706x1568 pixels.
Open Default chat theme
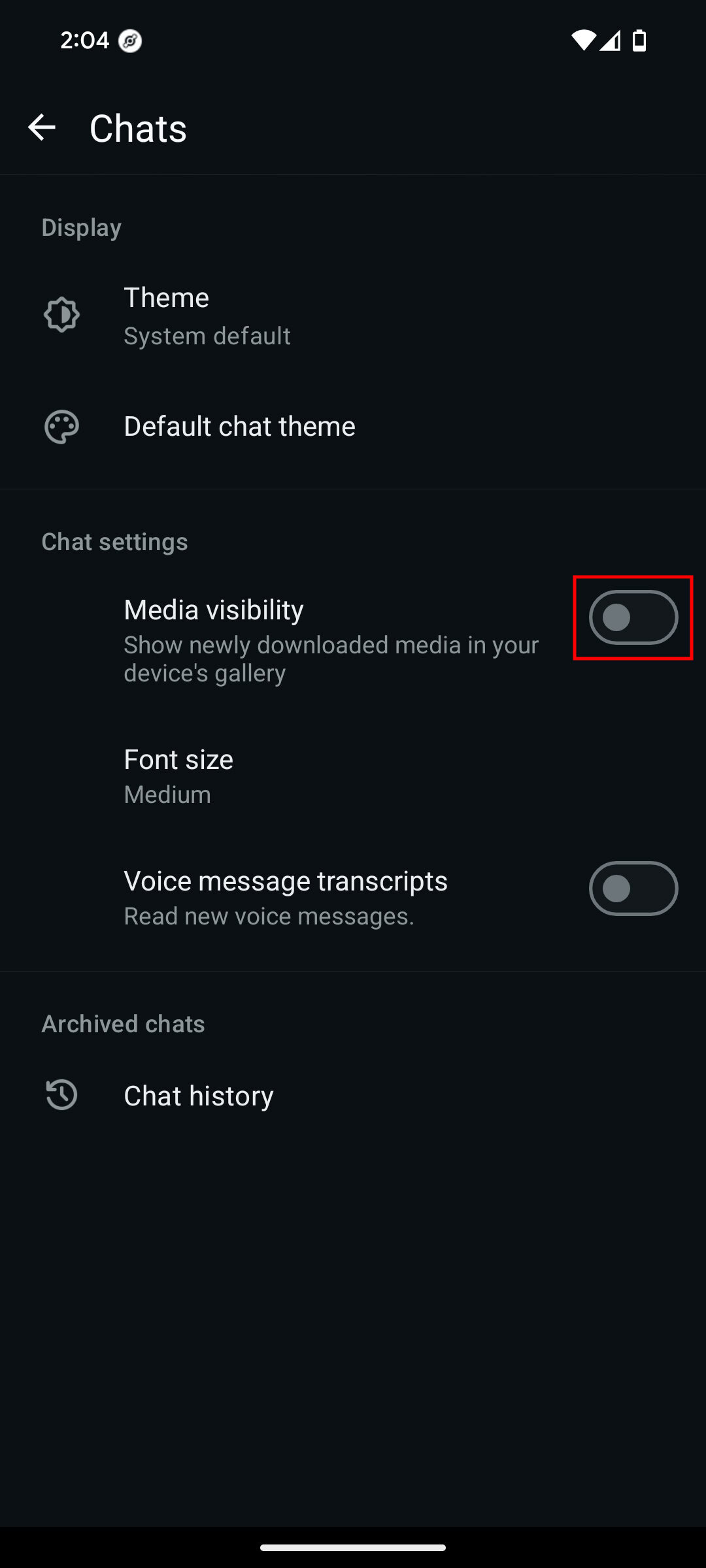click(x=239, y=427)
